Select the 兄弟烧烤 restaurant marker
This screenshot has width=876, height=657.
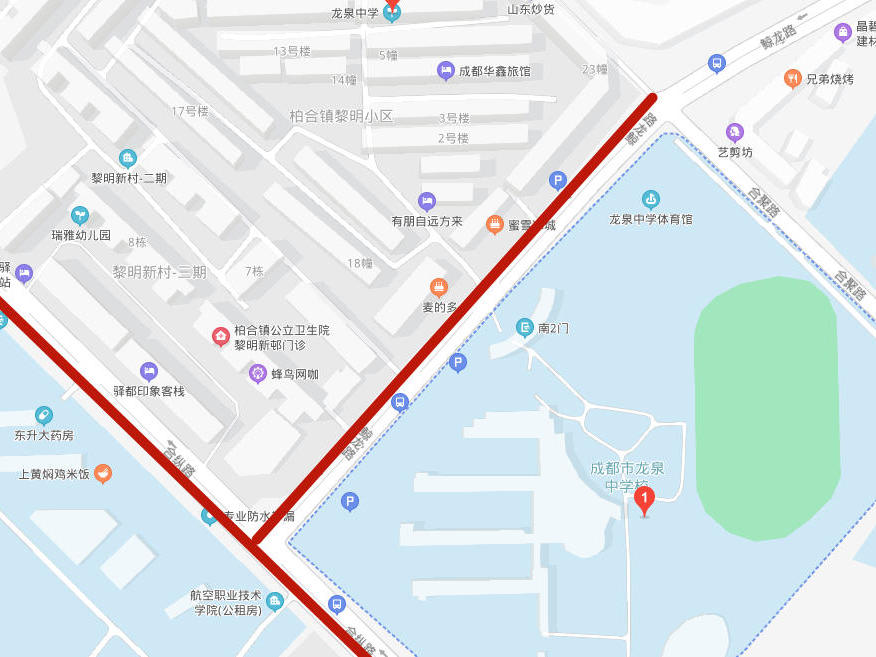793,79
